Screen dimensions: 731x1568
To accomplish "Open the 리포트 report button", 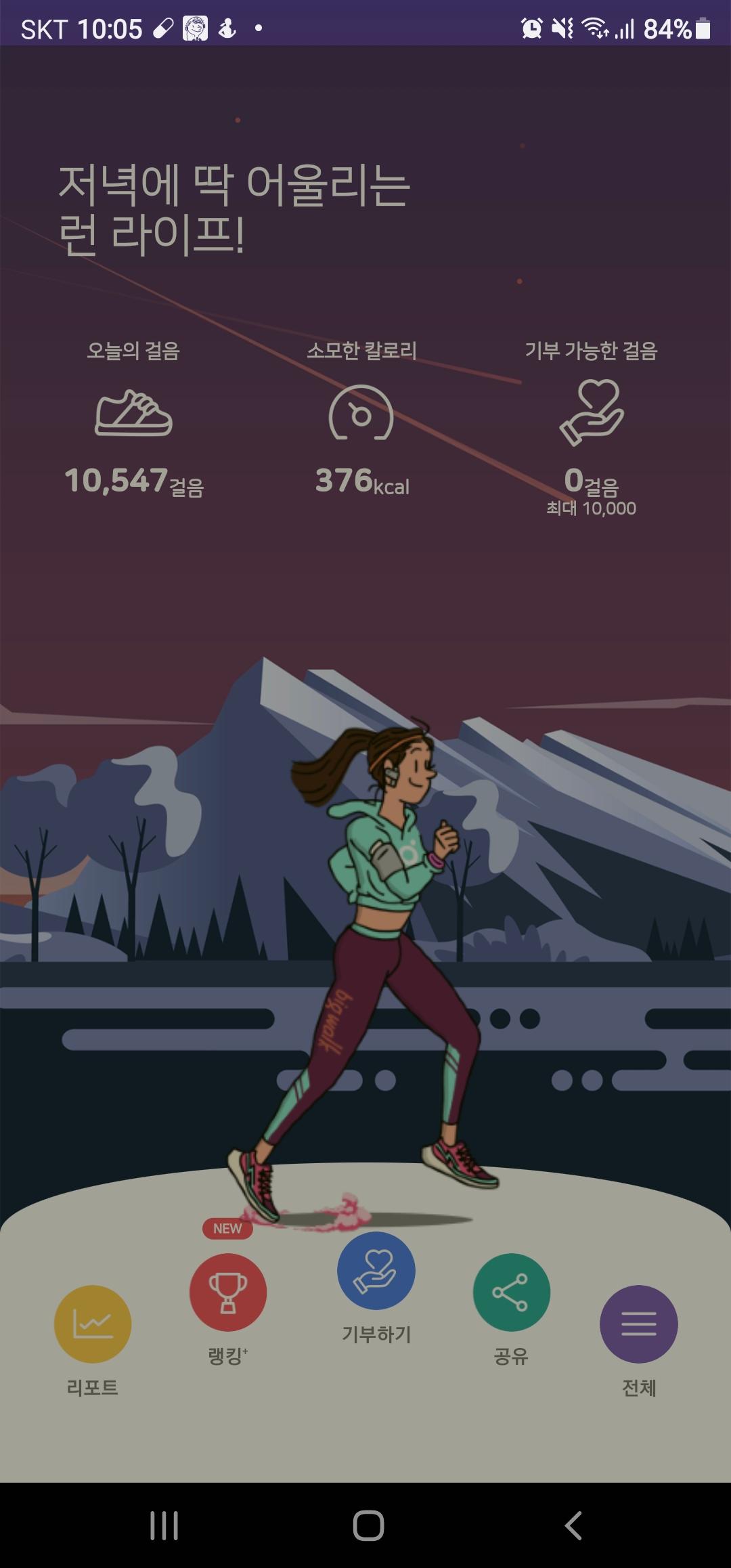I will (93, 1324).
